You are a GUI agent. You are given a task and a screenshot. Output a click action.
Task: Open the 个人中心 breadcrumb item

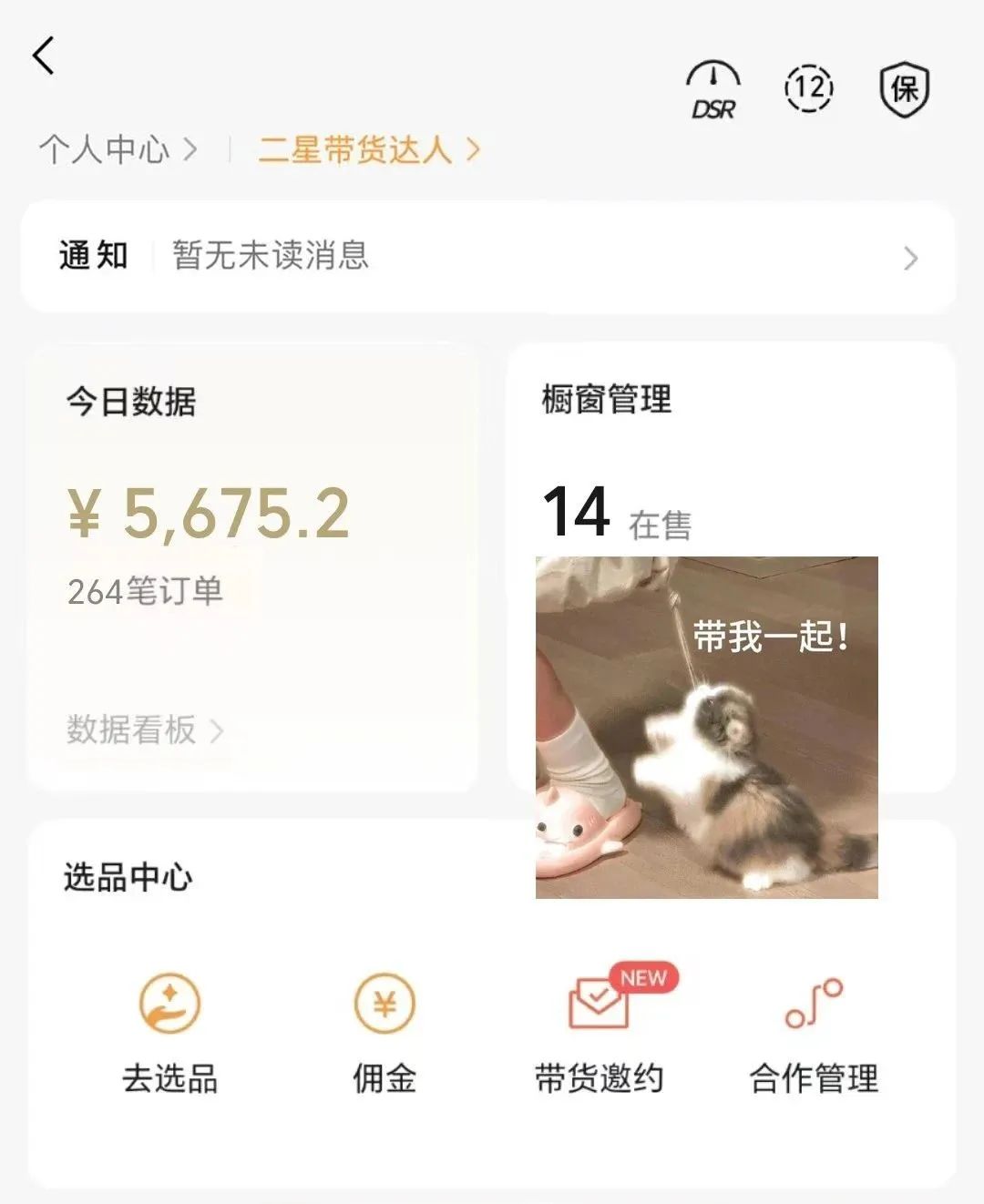[107, 150]
